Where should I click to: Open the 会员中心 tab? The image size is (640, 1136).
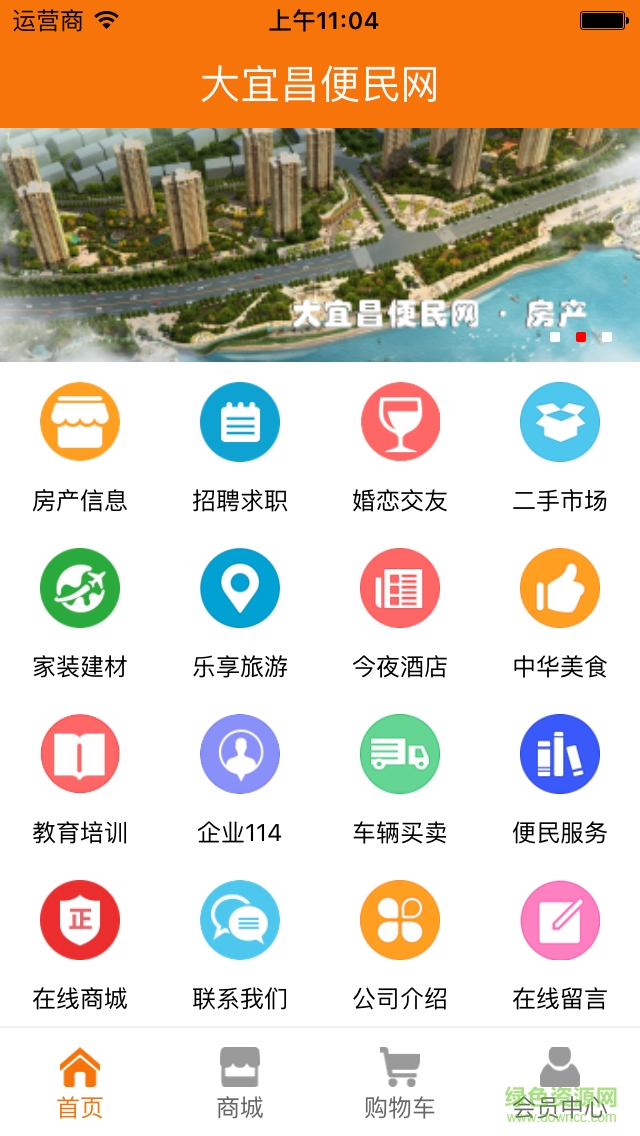560,1082
